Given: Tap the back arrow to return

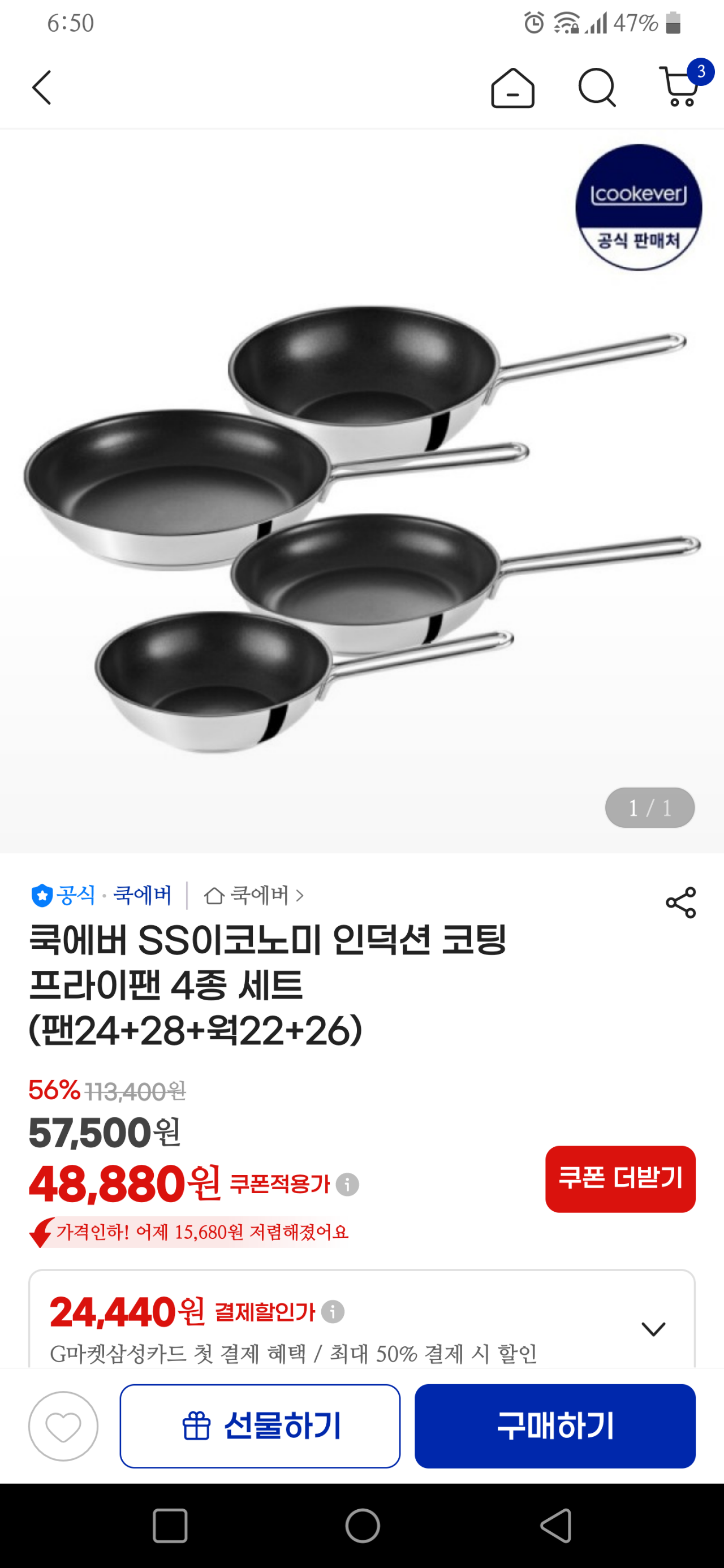Looking at the screenshot, I should coord(41,88).
